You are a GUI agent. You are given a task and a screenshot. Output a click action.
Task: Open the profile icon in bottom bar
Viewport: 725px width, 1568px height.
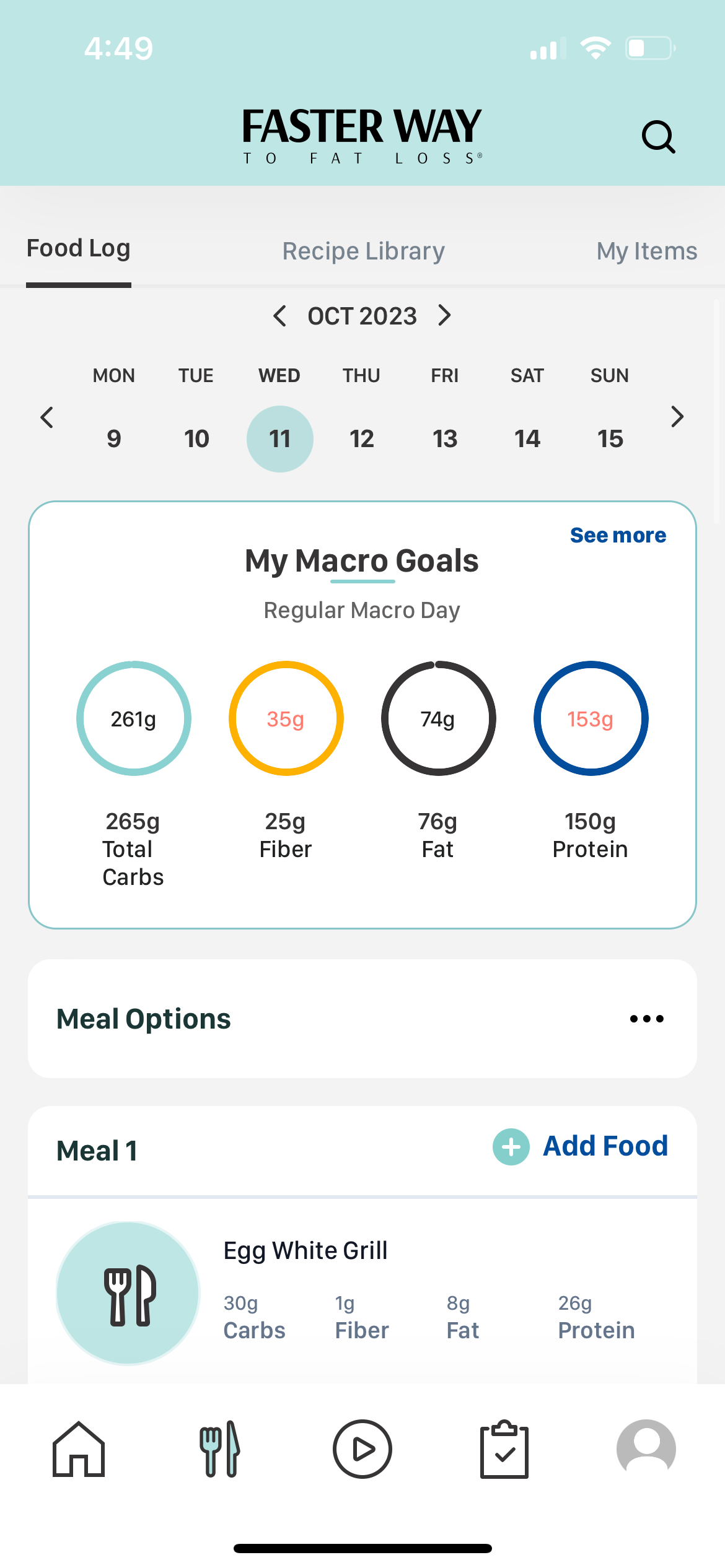(x=647, y=1449)
